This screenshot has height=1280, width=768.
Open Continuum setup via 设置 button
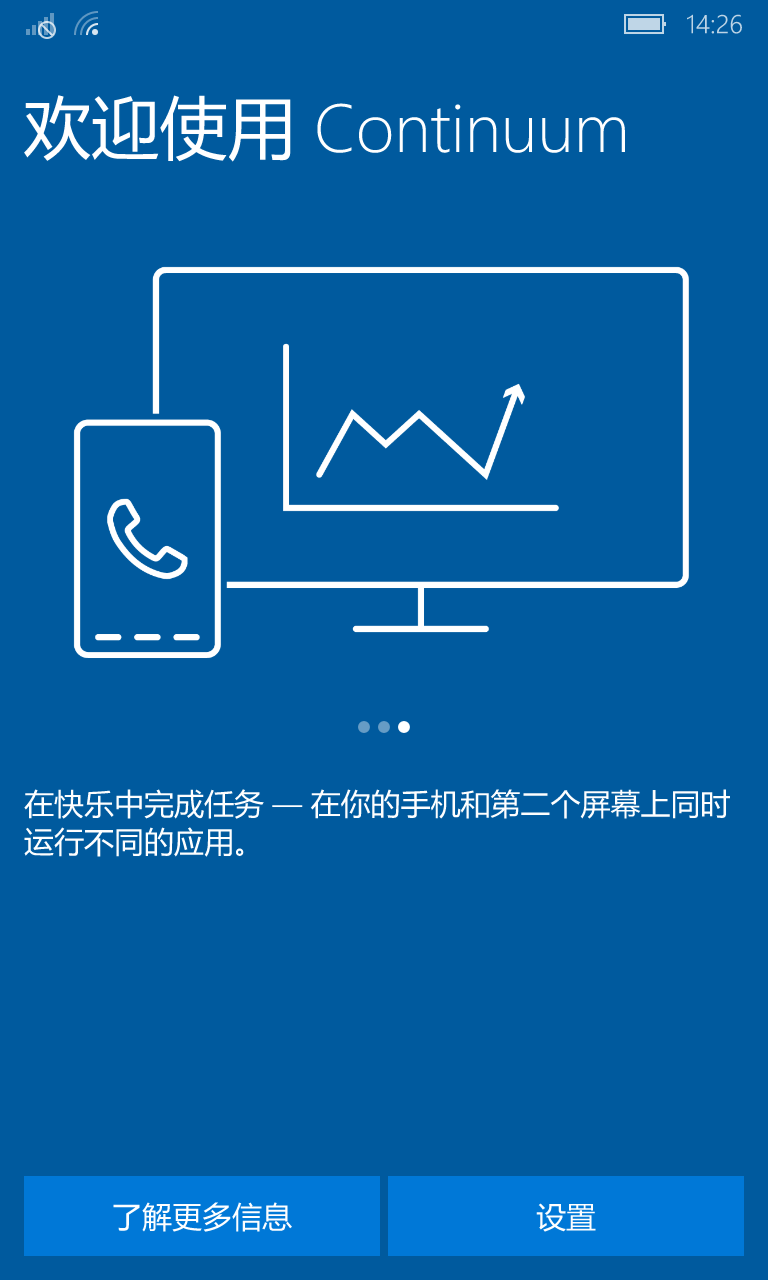566,1216
